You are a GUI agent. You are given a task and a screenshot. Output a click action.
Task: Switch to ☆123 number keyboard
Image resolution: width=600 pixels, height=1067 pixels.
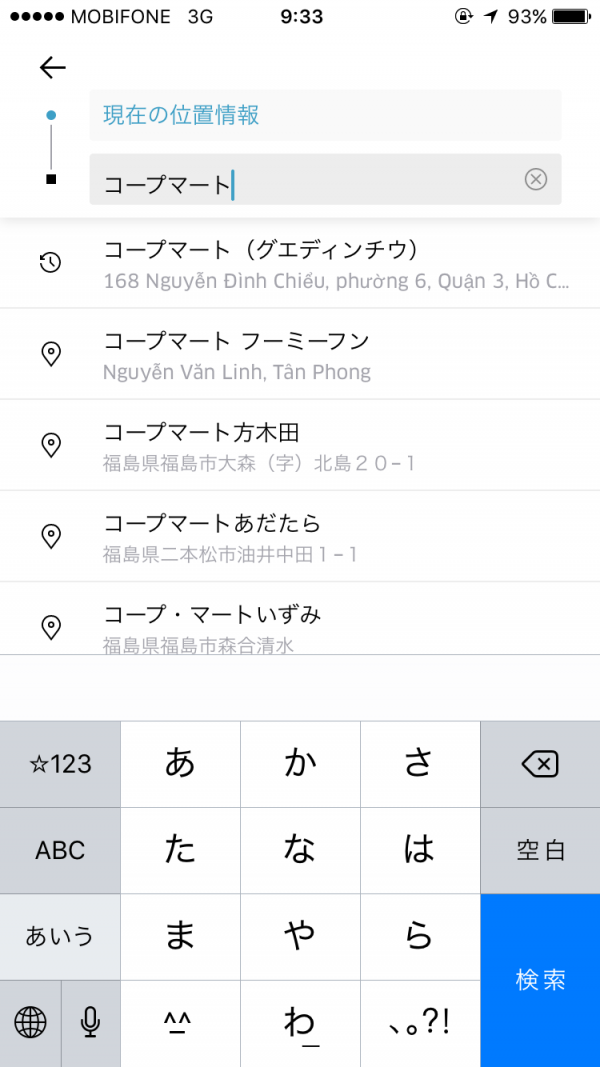[x=60, y=765]
